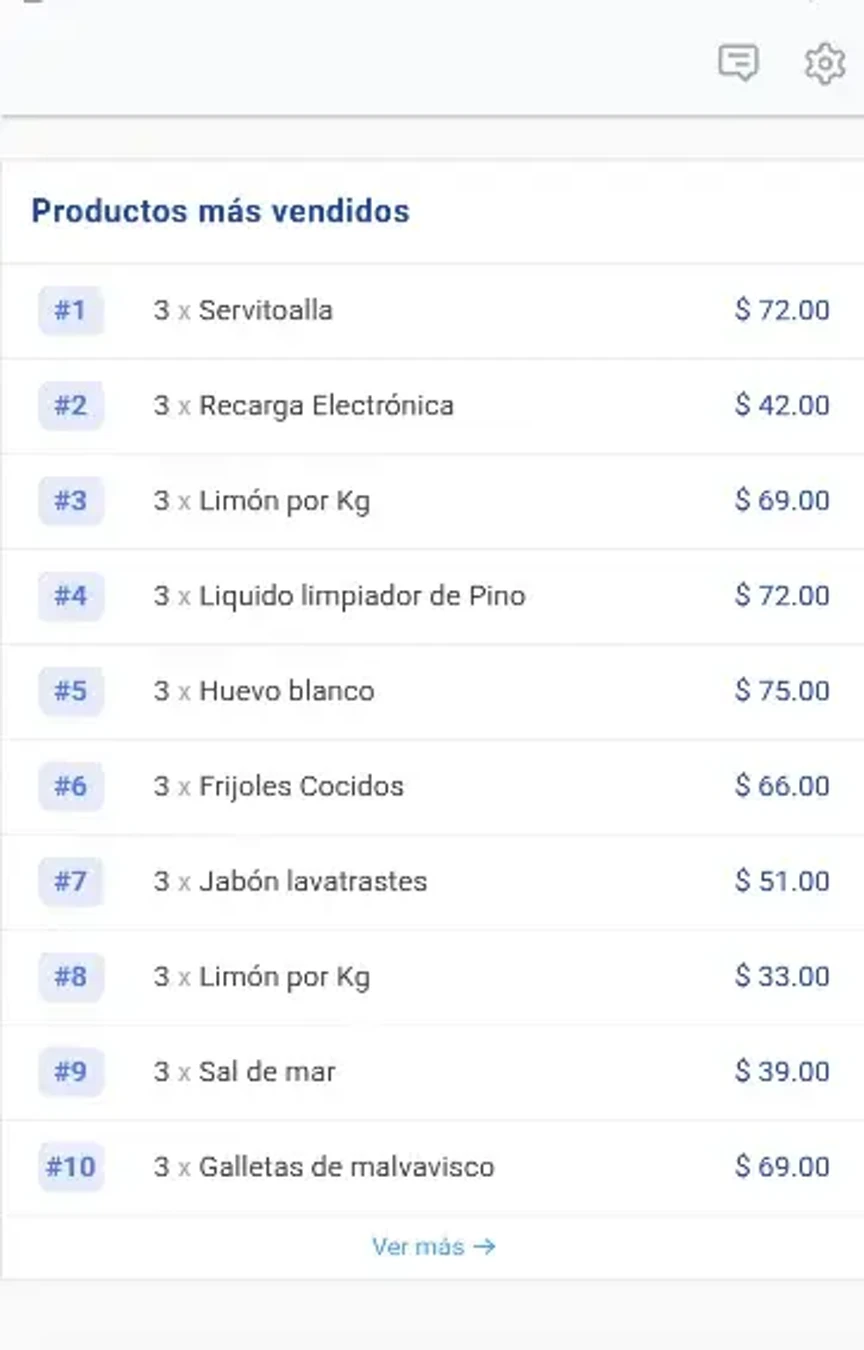
Task: Select the Recarga Electrónica entry
Action: (x=327, y=406)
